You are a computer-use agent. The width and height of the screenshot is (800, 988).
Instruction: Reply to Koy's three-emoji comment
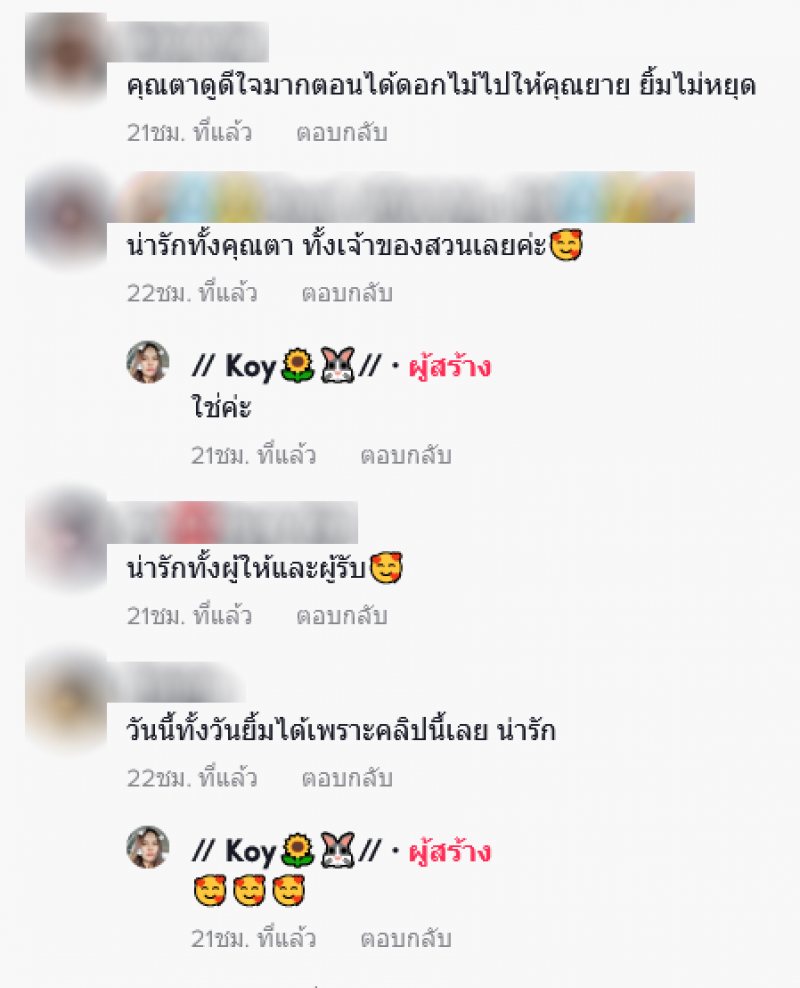(x=406, y=940)
